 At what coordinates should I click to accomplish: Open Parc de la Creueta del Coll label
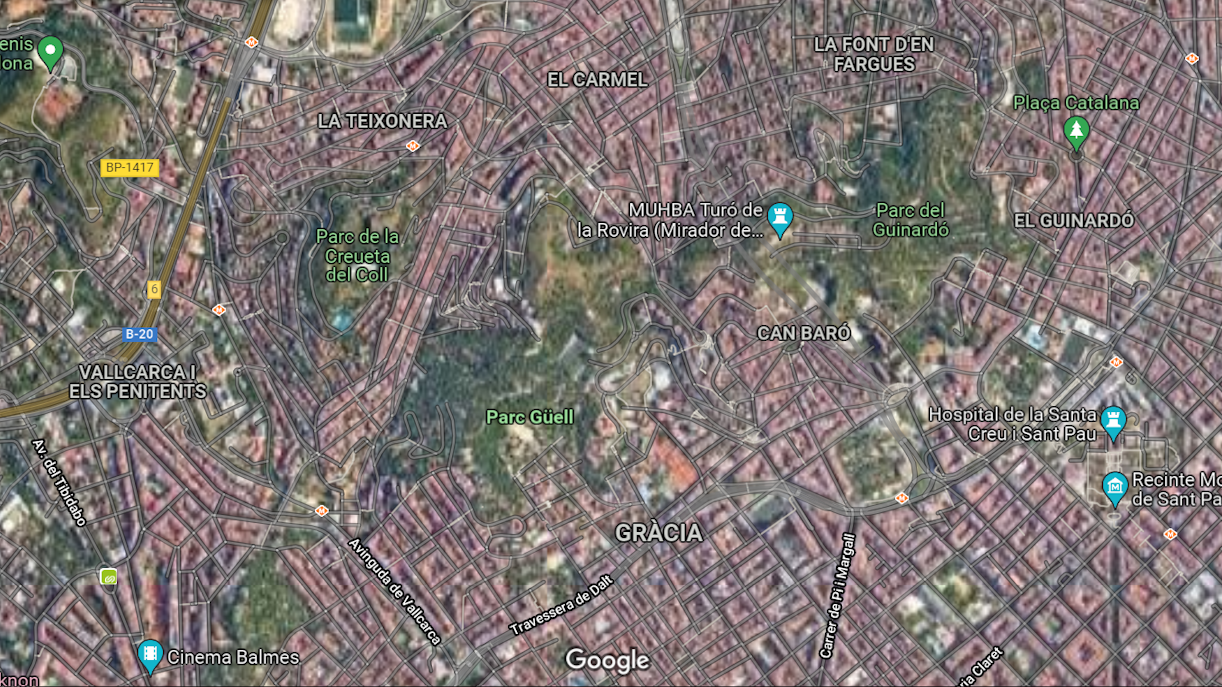(x=357, y=255)
